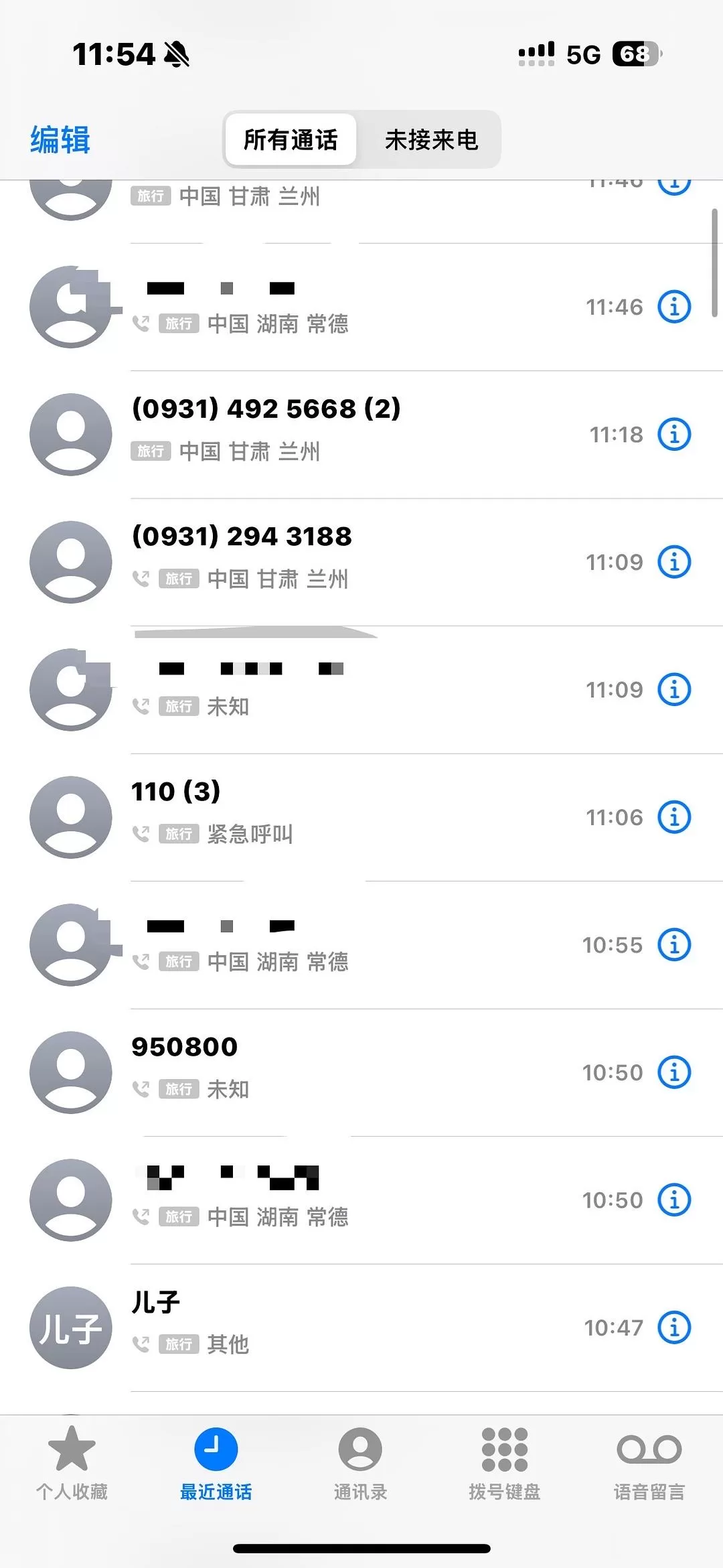
Task: Select the 所有通话 tab
Action: tap(291, 139)
